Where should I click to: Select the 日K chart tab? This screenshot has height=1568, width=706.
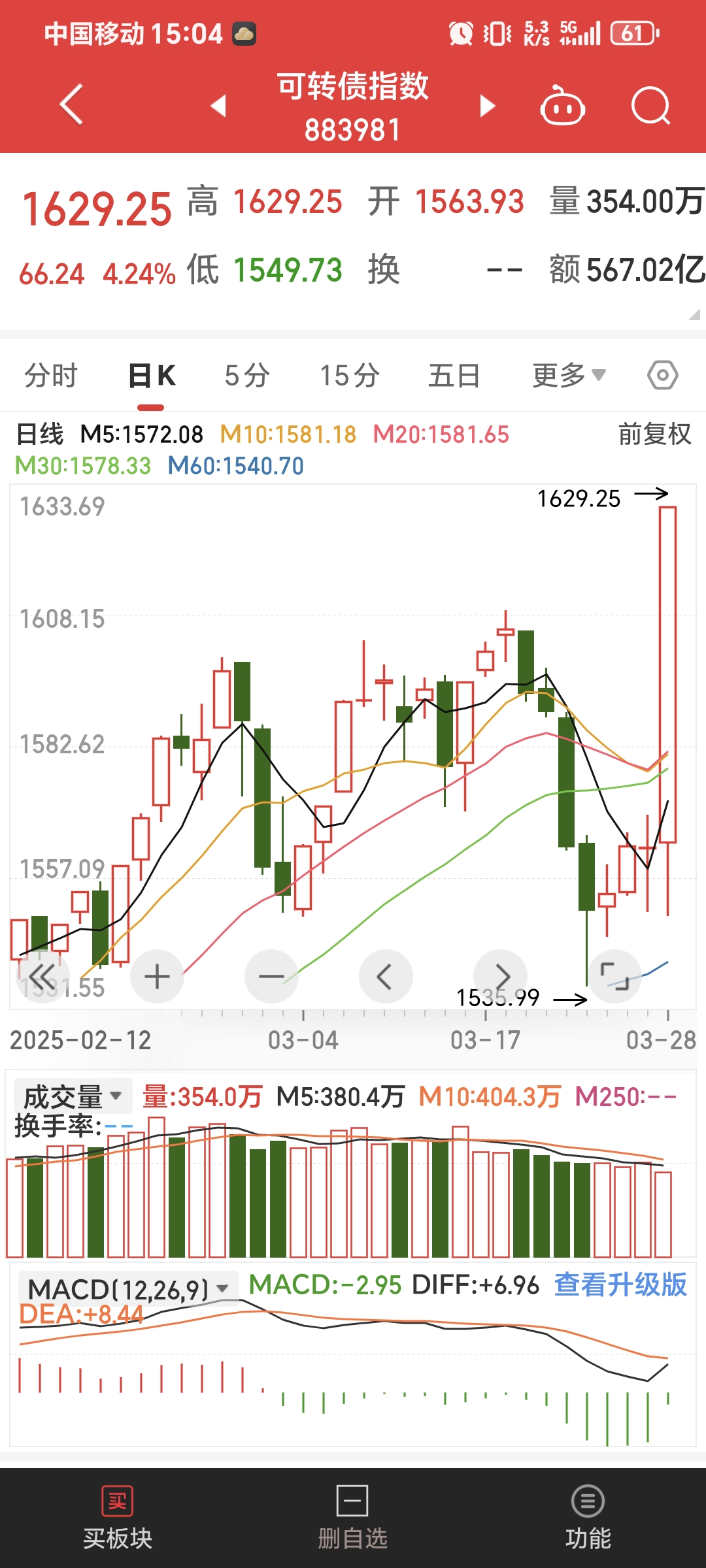coord(151,376)
